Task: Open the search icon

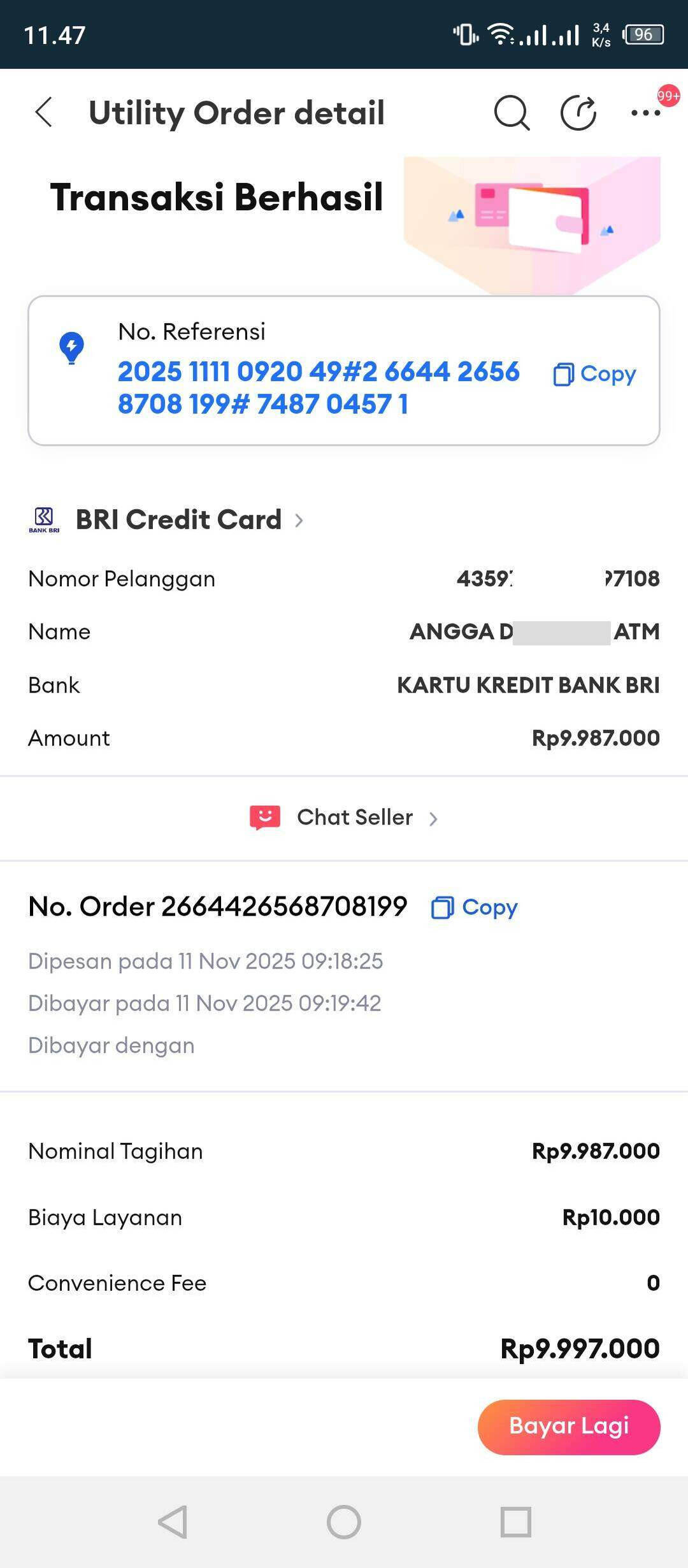Action: point(512,113)
